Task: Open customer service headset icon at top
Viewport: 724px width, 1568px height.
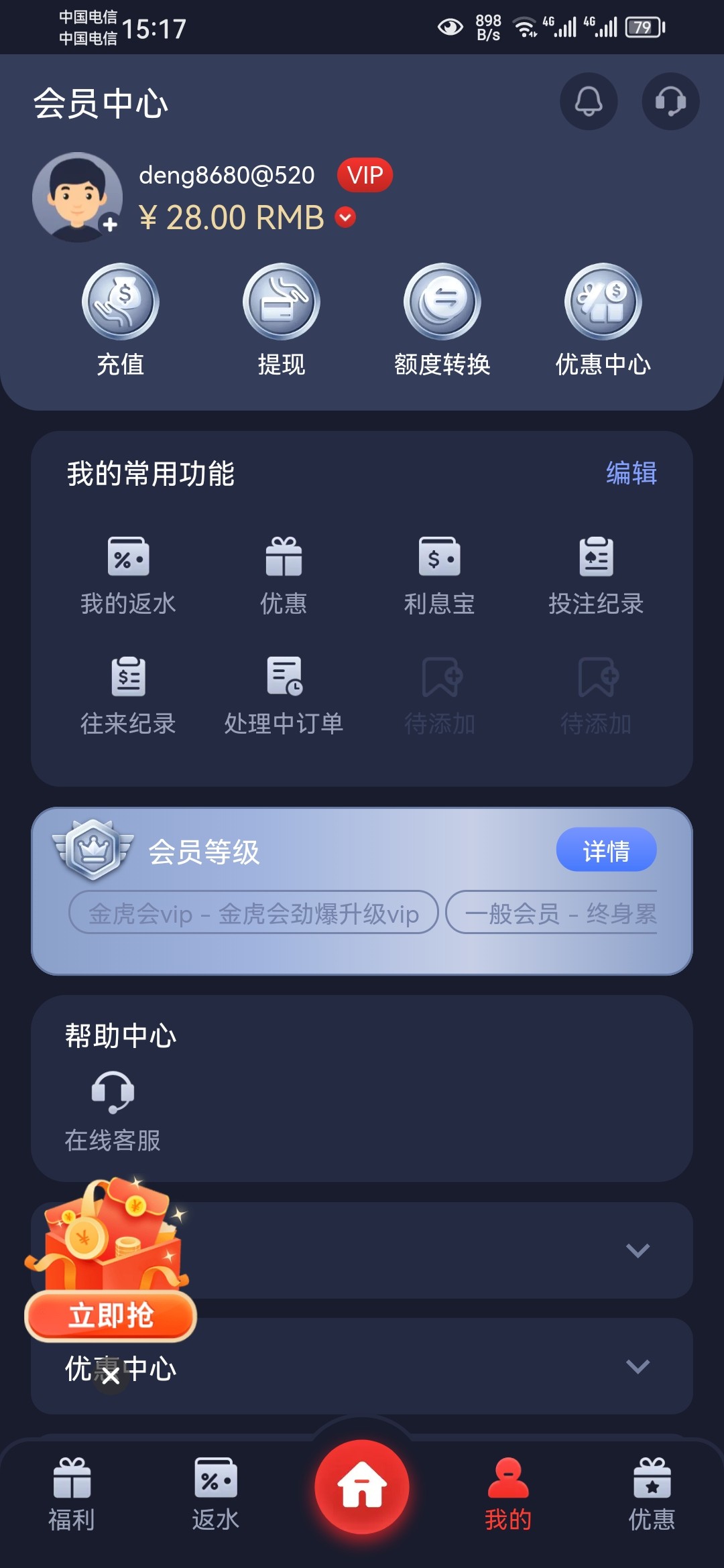Action: coord(670,102)
